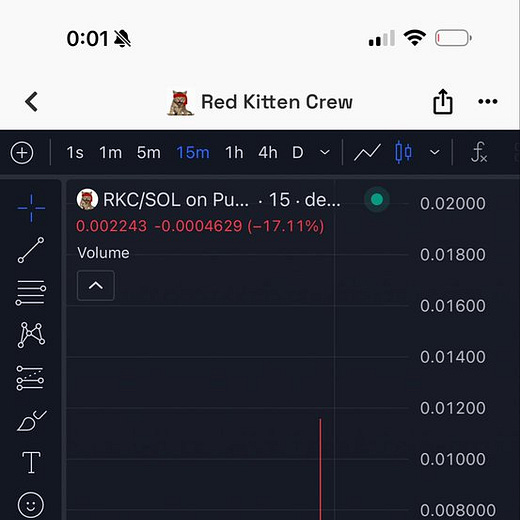Select candlestick chart style
The image size is (520, 520).
(x=403, y=152)
